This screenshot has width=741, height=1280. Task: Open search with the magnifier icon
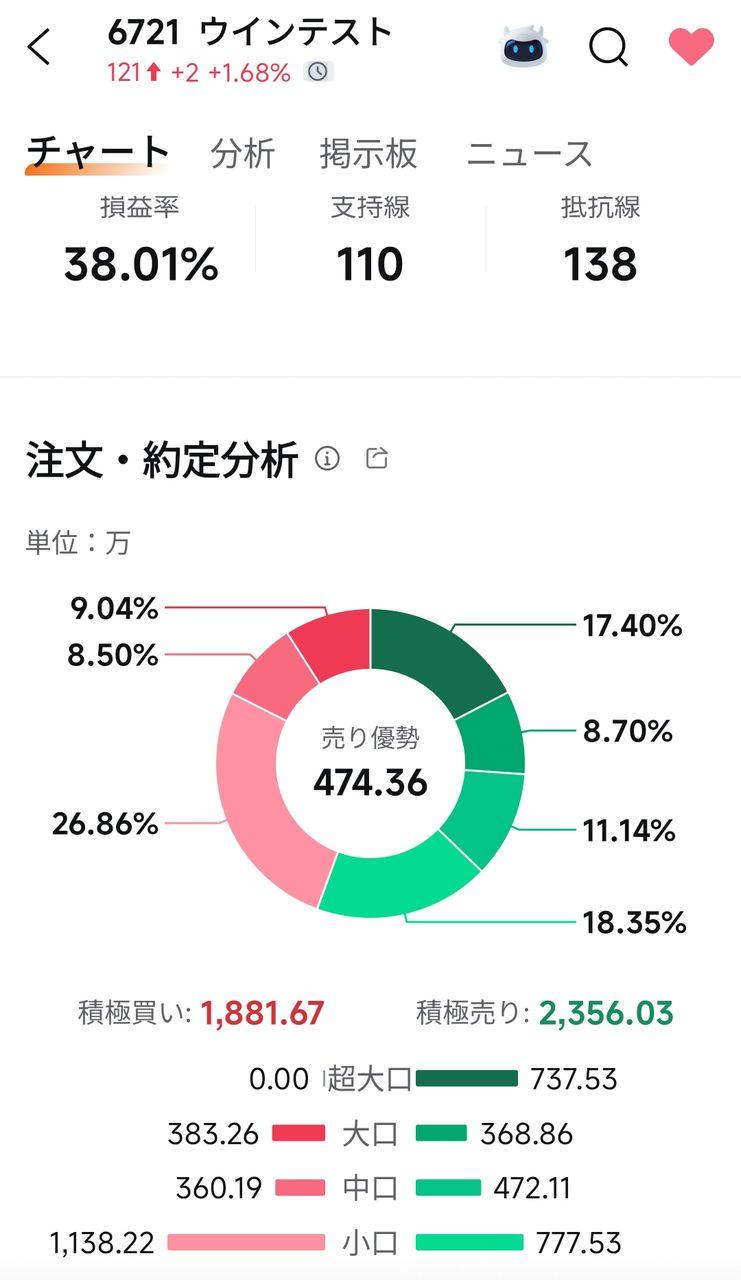pos(607,48)
